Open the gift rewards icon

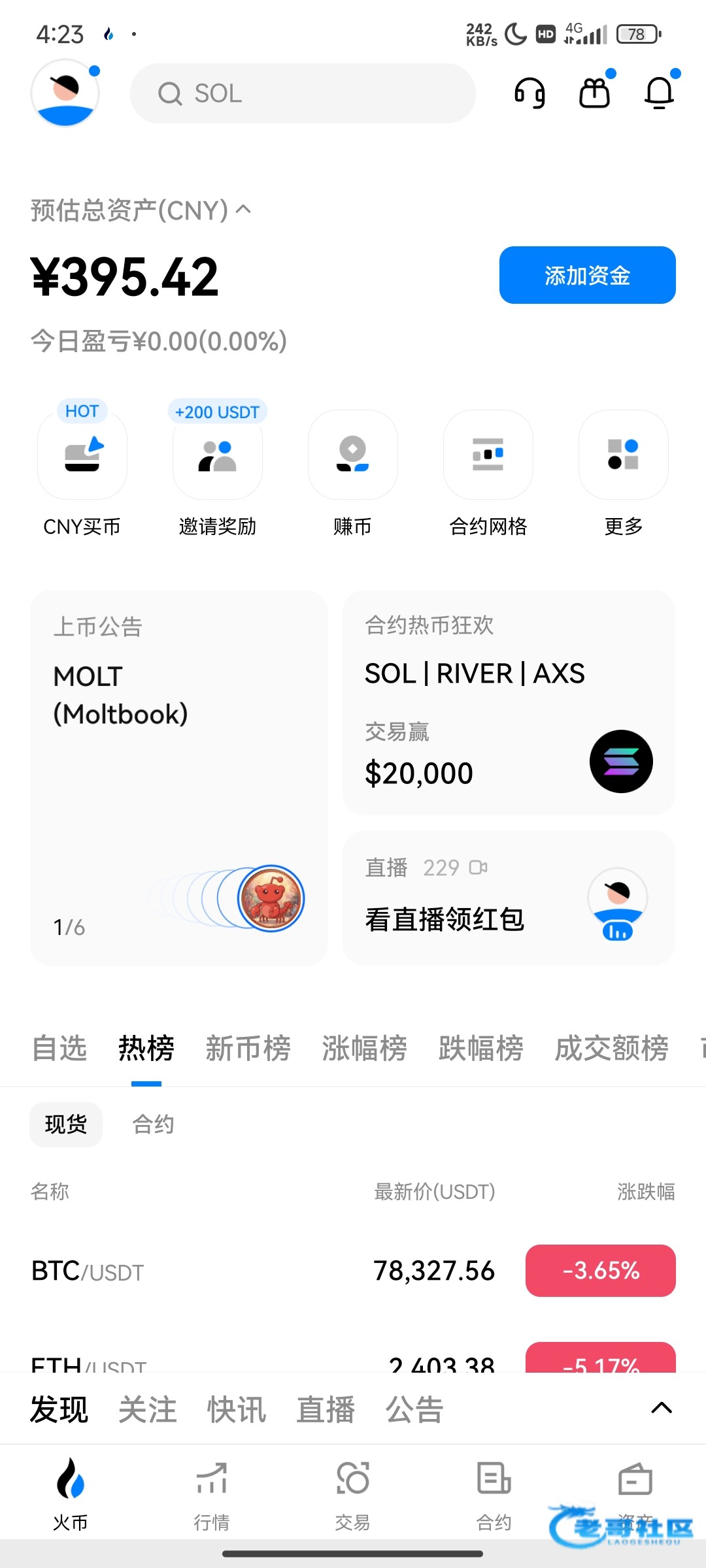594,93
